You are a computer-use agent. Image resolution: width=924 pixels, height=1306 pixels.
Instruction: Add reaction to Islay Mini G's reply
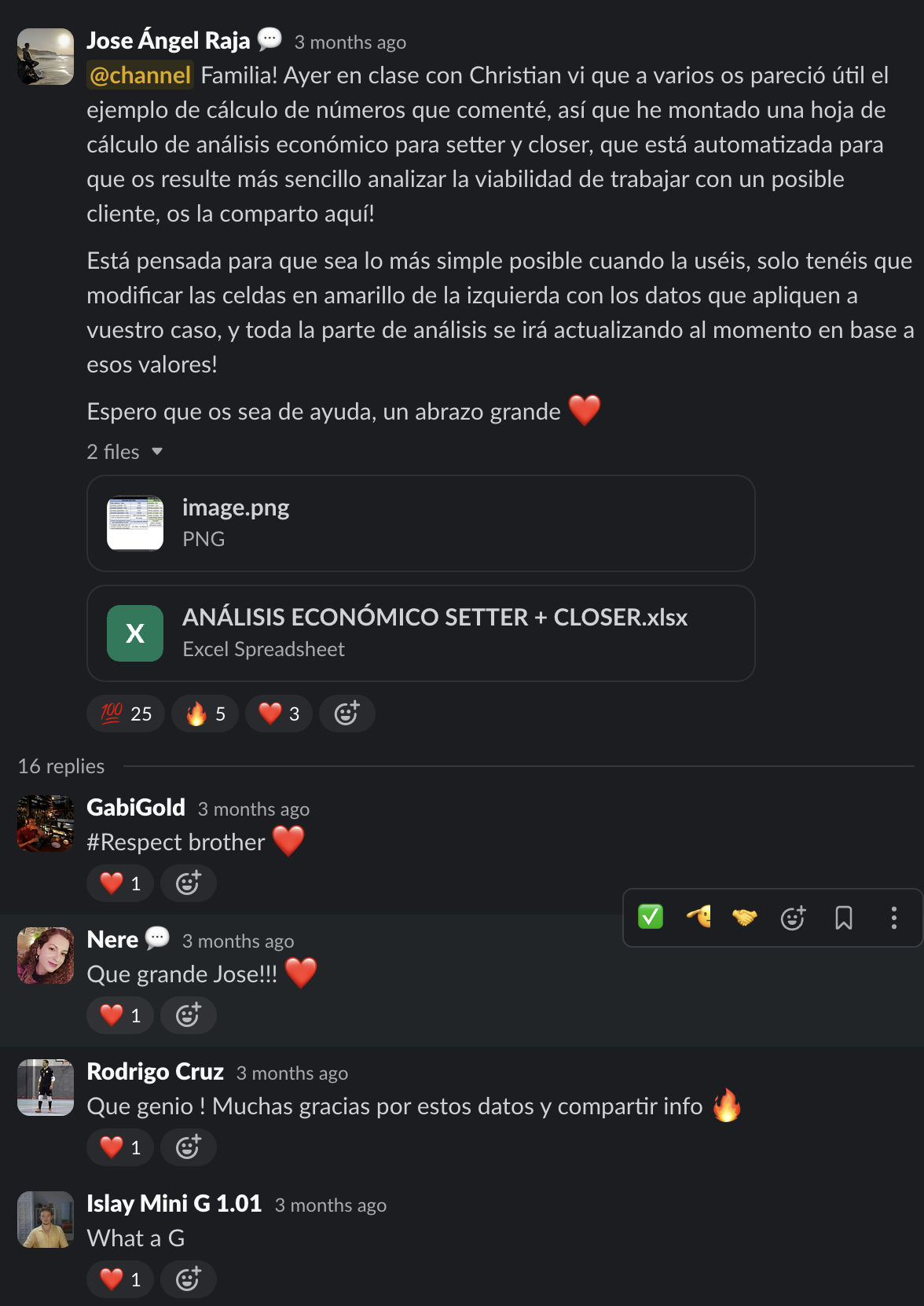pyautogui.click(x=188, y=1279)
